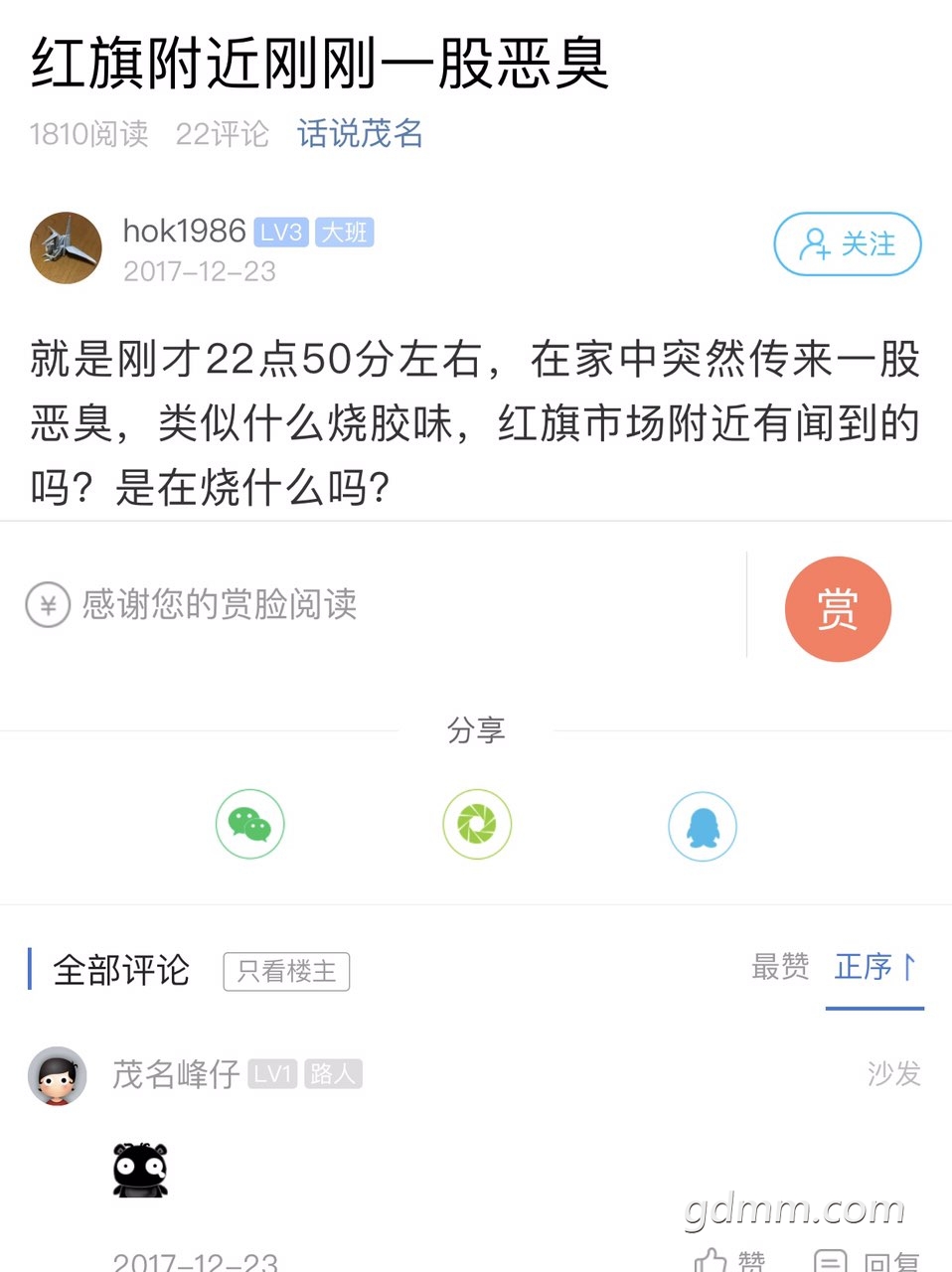952x1272 pixels.
Task: Sort comments by 最赞
Action: [780, 966]
